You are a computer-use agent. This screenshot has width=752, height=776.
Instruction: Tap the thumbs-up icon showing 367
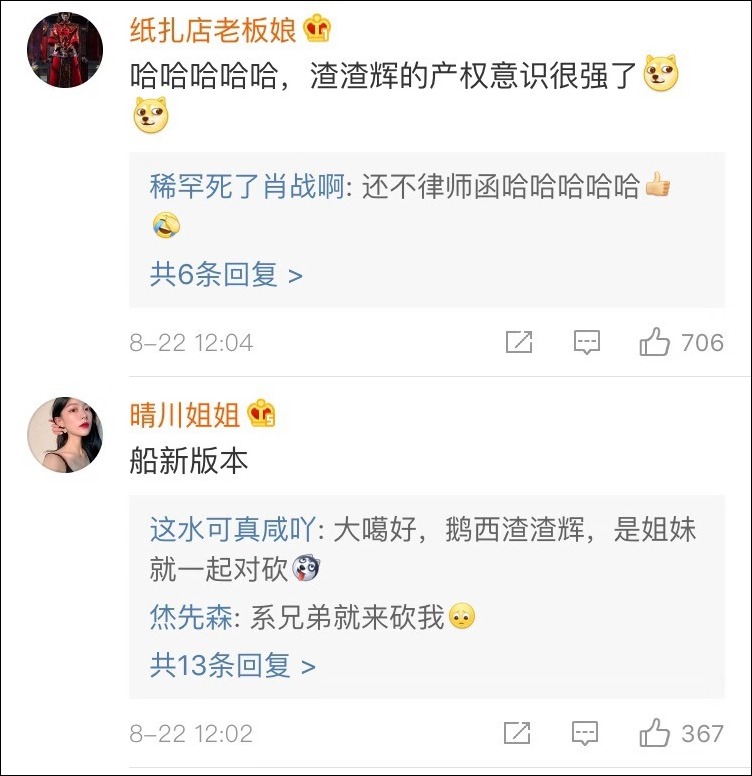[x=655, y=729]
